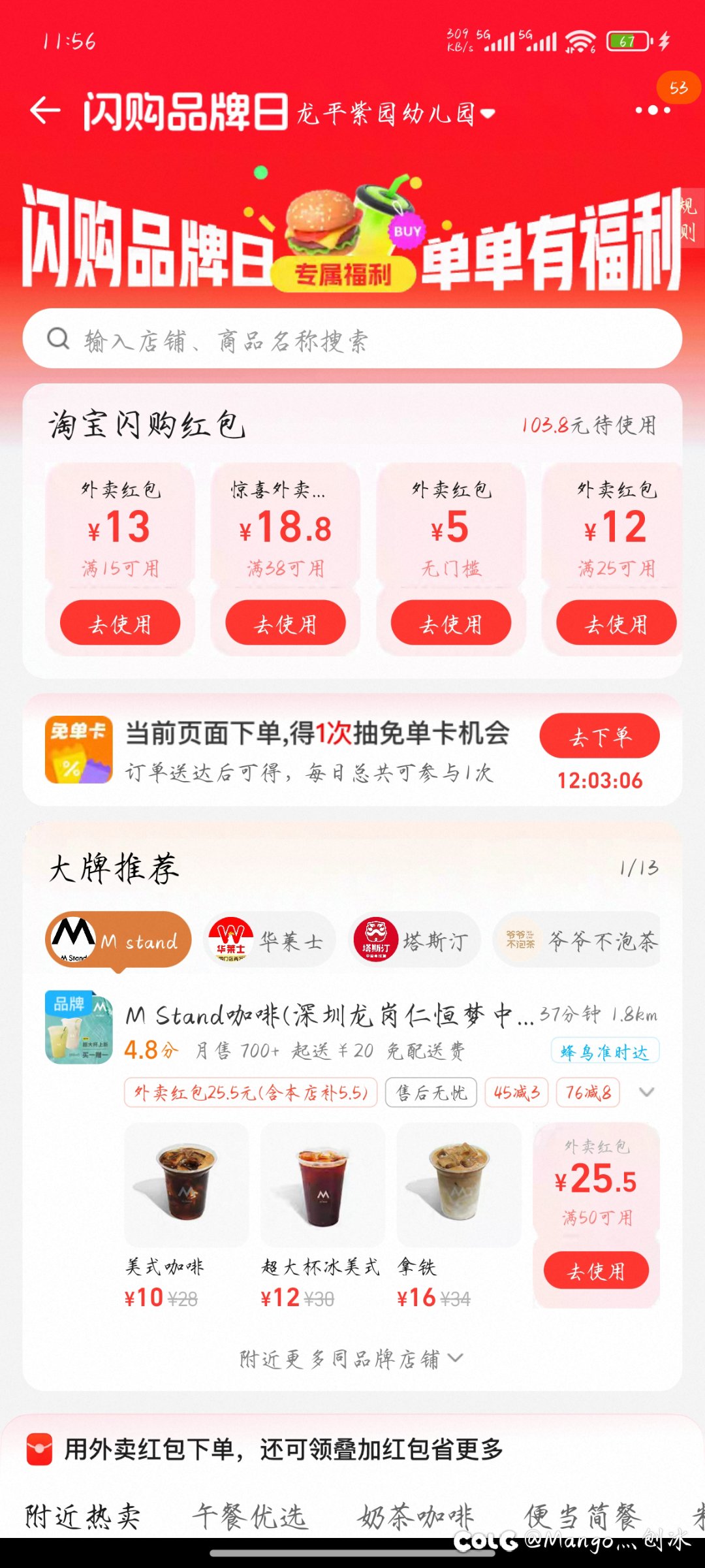Expand 附近更多同品牌店铺
Screen dimensions: 705x1568
coord(351,1358)
